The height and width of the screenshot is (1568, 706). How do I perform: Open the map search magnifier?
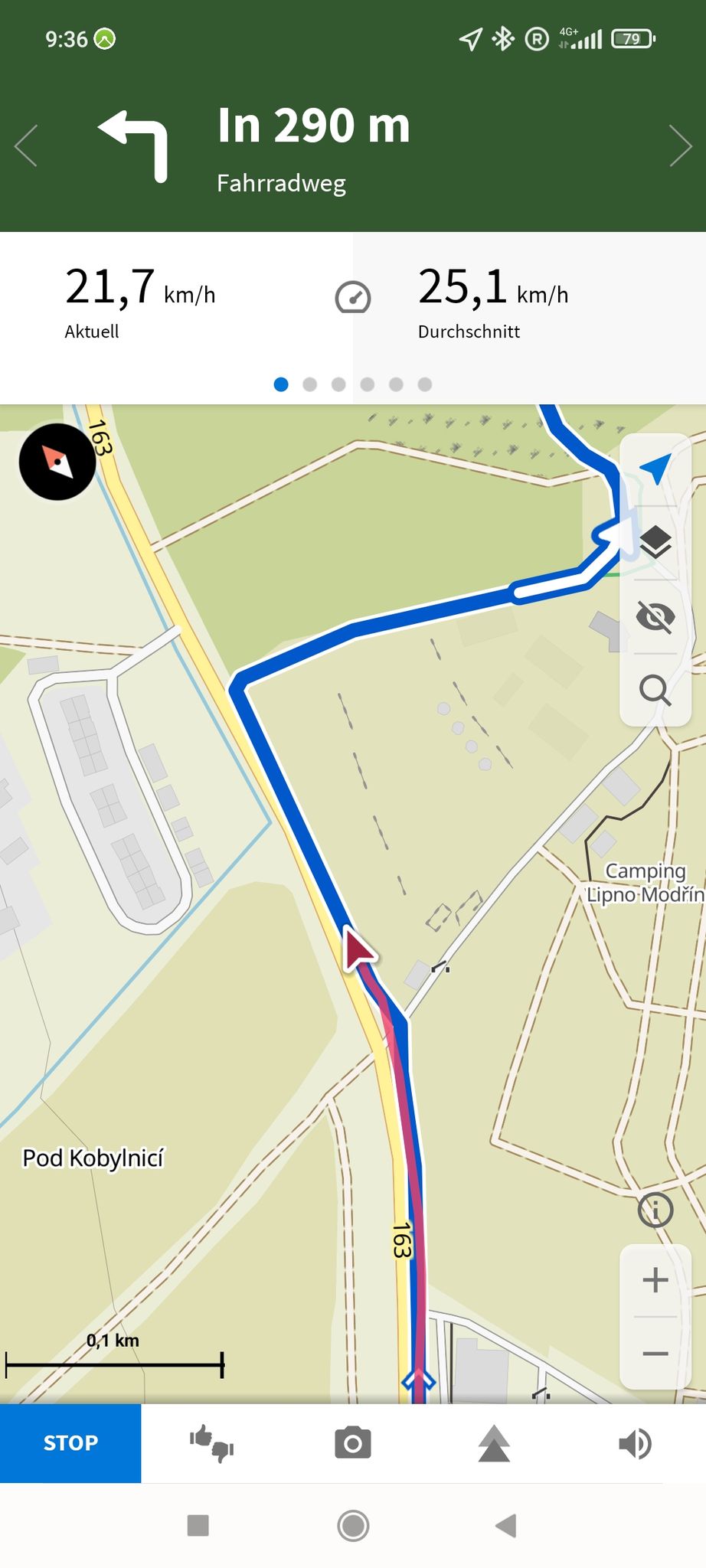pos(655,690)
